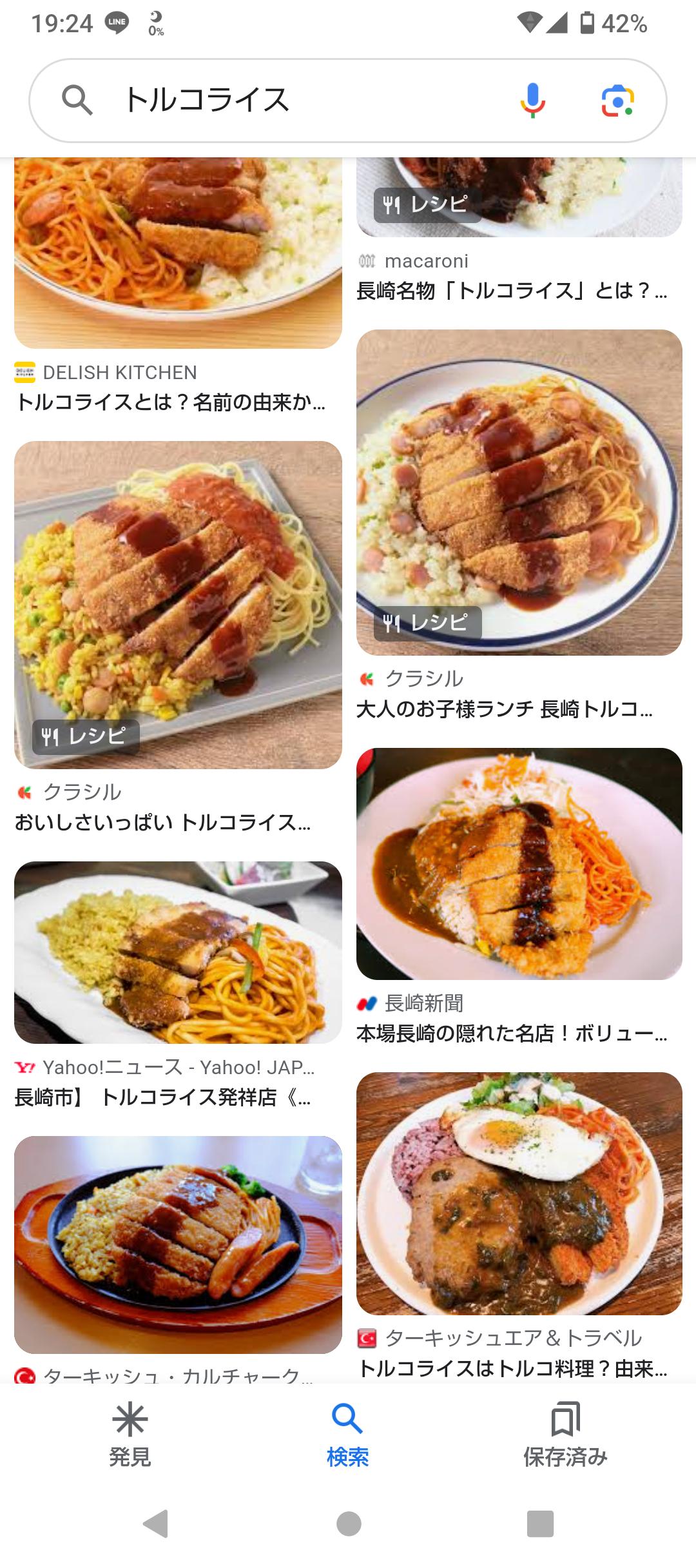Start voice search with the microphone
This screenshot has width=696, height=1568.
click(532, 101)
